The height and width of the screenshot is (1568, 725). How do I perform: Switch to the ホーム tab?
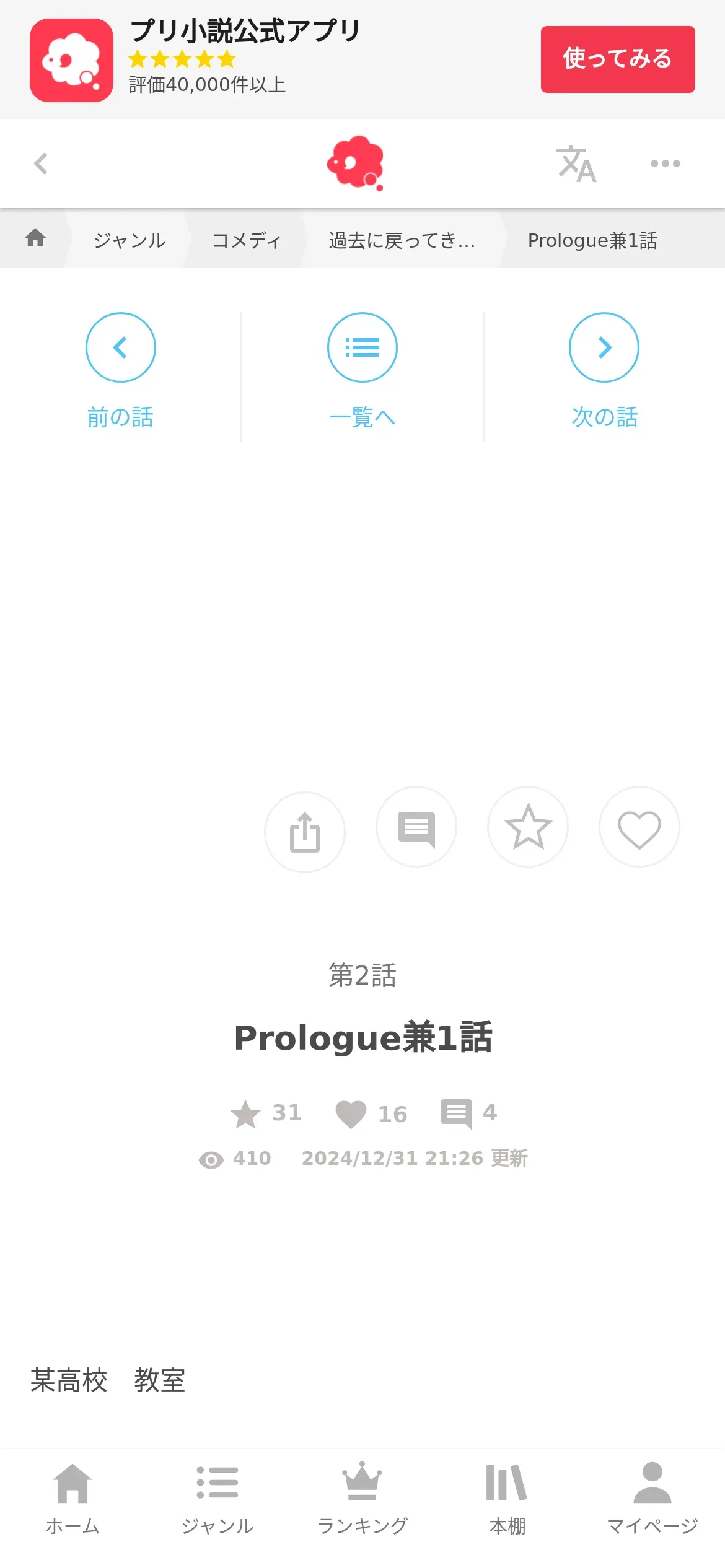[72, 1499]
